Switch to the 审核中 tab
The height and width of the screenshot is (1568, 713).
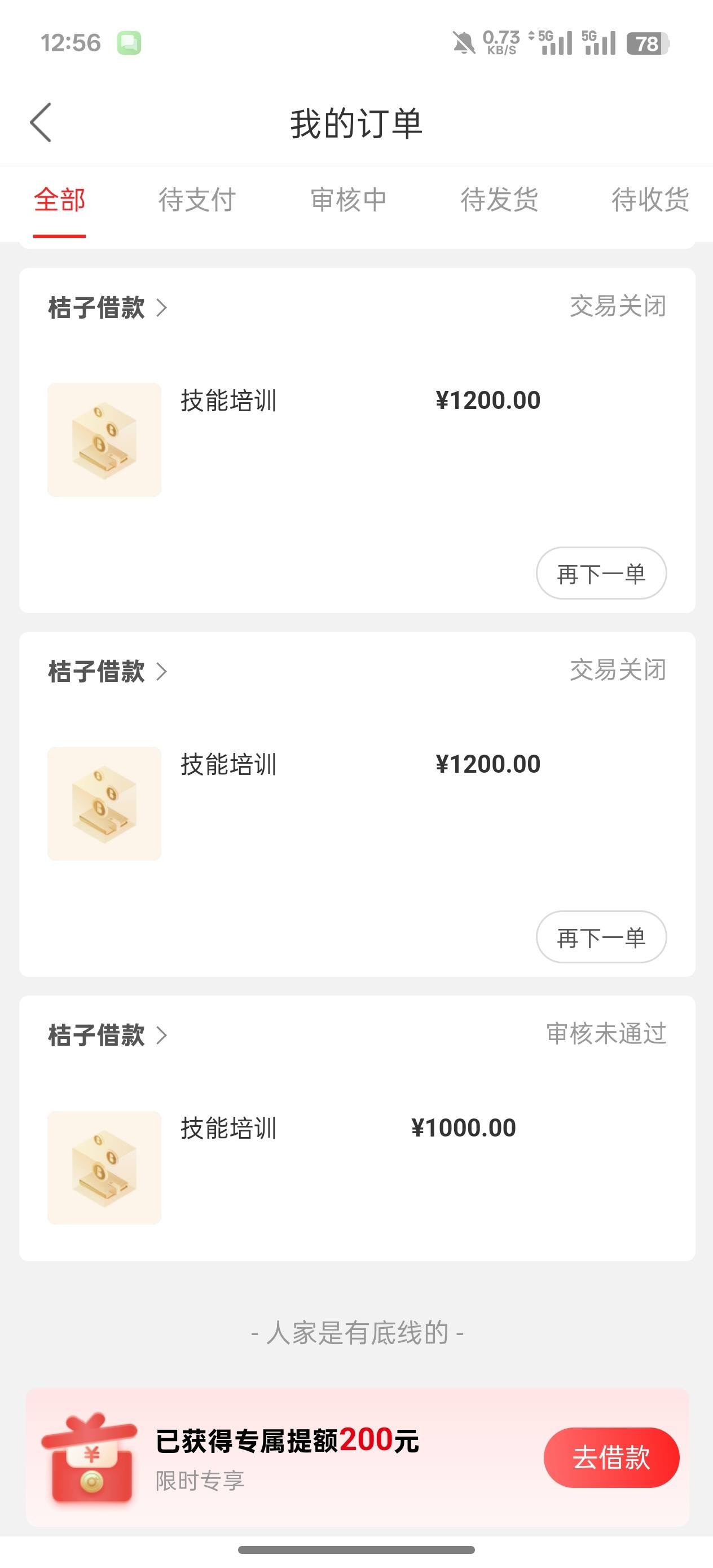pyautogui.click(x=348, y=200)
